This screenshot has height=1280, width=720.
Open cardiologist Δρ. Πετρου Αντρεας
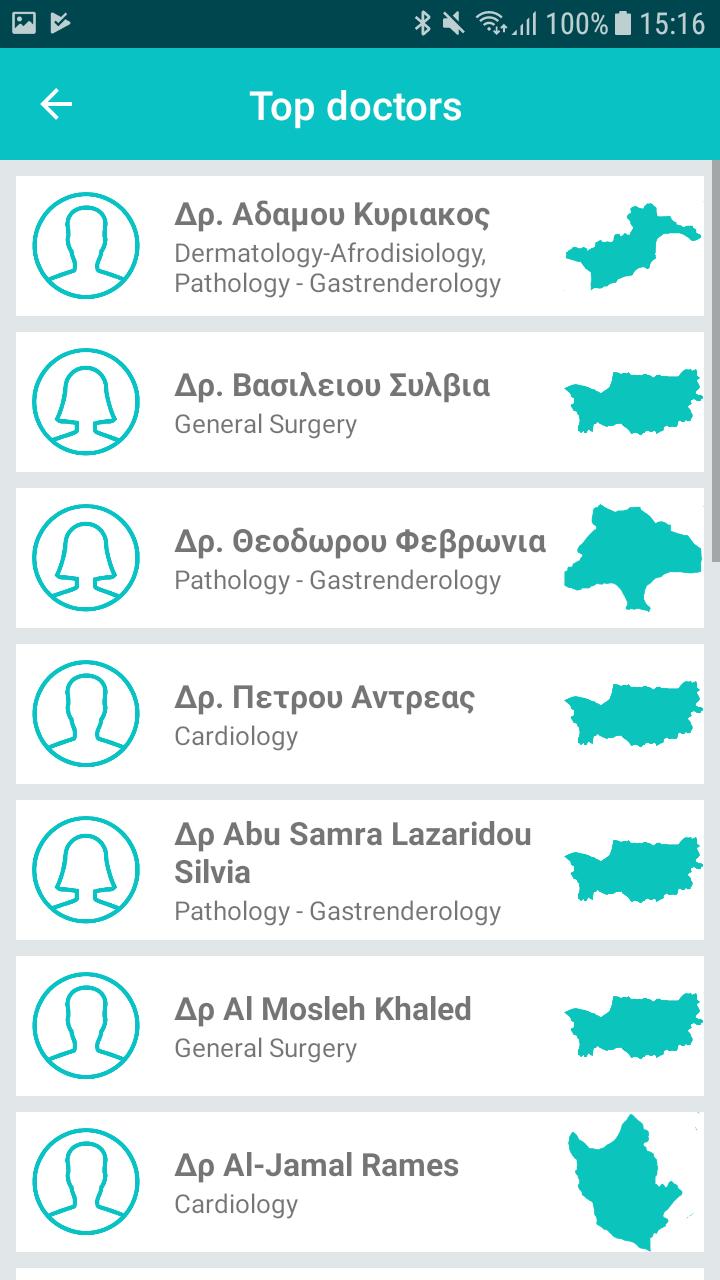pos(360,714)
